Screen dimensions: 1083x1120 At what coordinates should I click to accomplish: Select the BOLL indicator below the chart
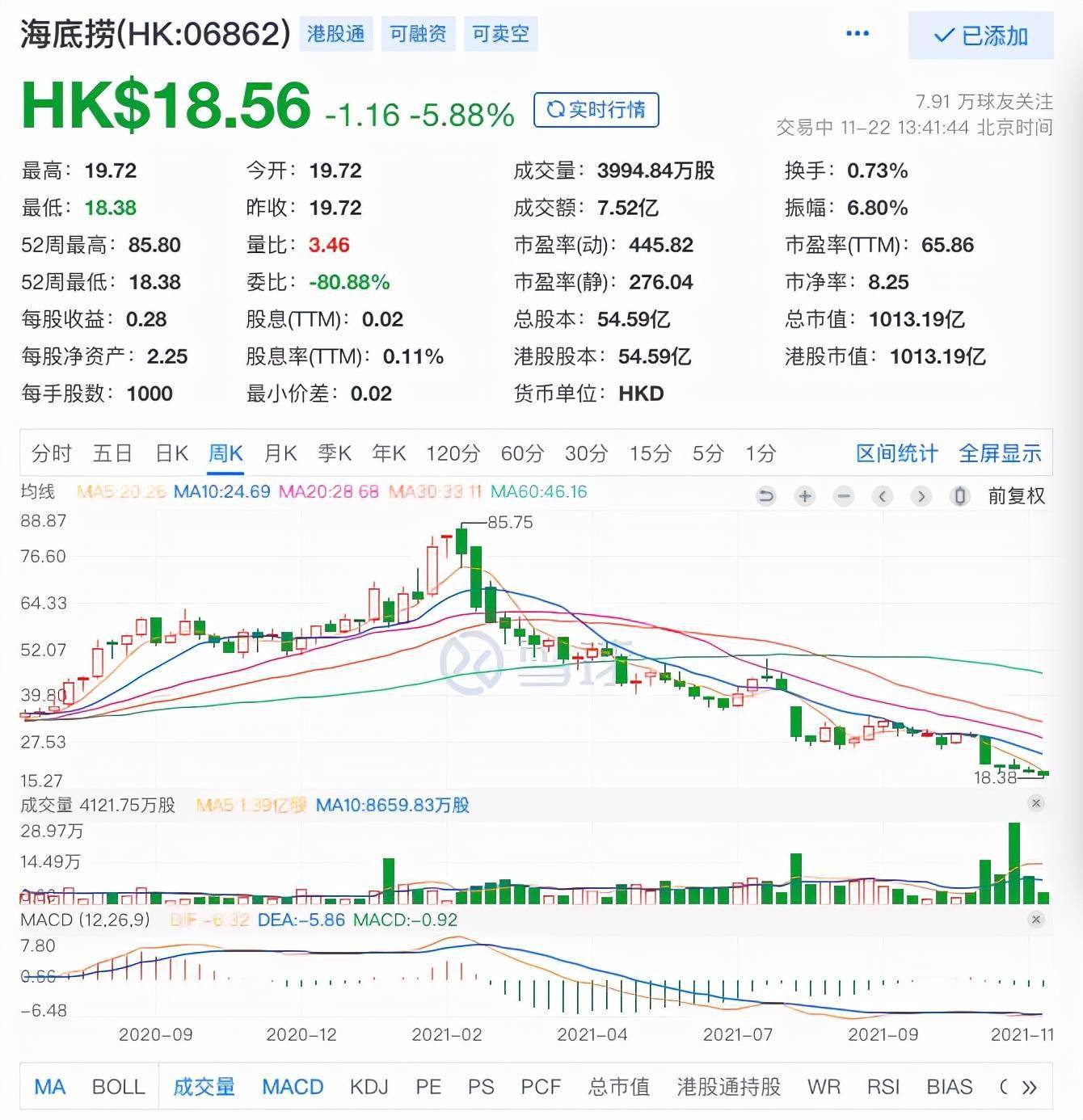click(x=119, y=1087)
